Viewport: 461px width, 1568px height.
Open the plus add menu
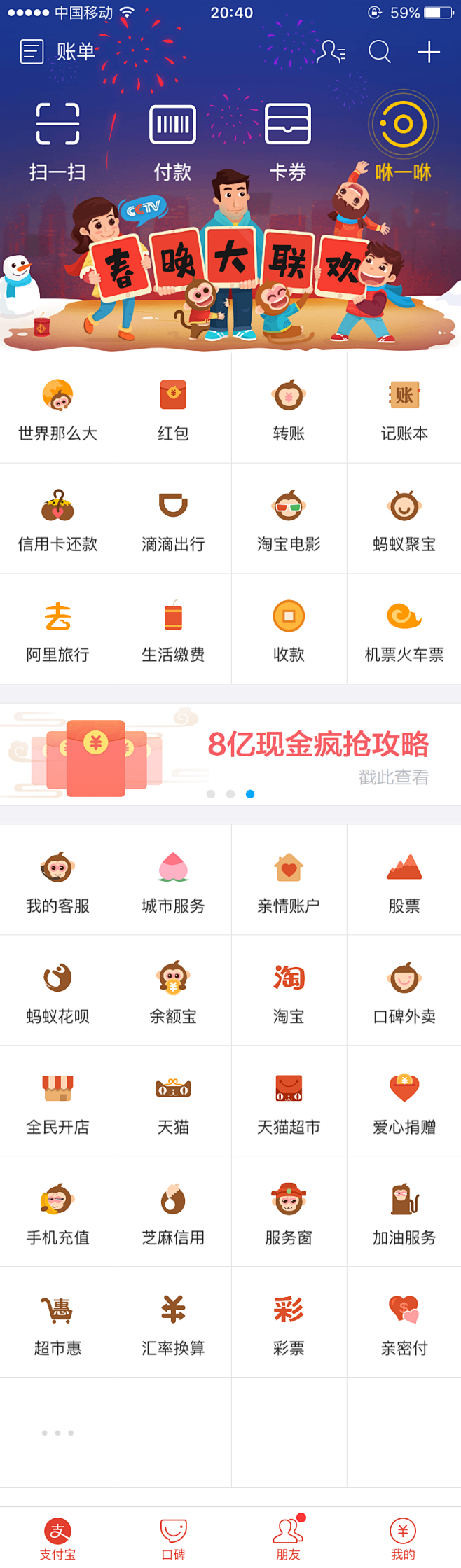click(428, 52)
